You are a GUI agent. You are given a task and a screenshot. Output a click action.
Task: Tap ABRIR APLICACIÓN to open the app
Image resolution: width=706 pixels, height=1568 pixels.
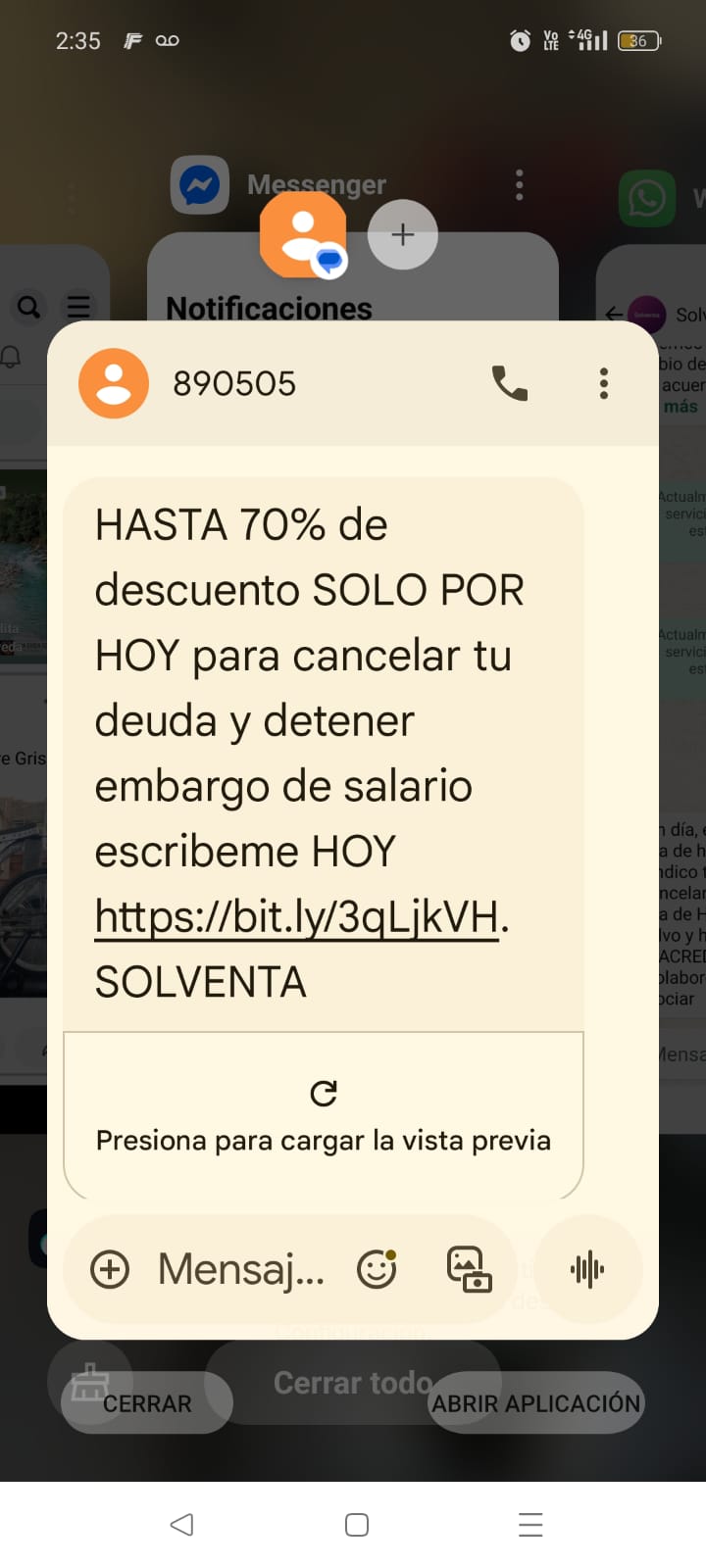point(535,1403)
